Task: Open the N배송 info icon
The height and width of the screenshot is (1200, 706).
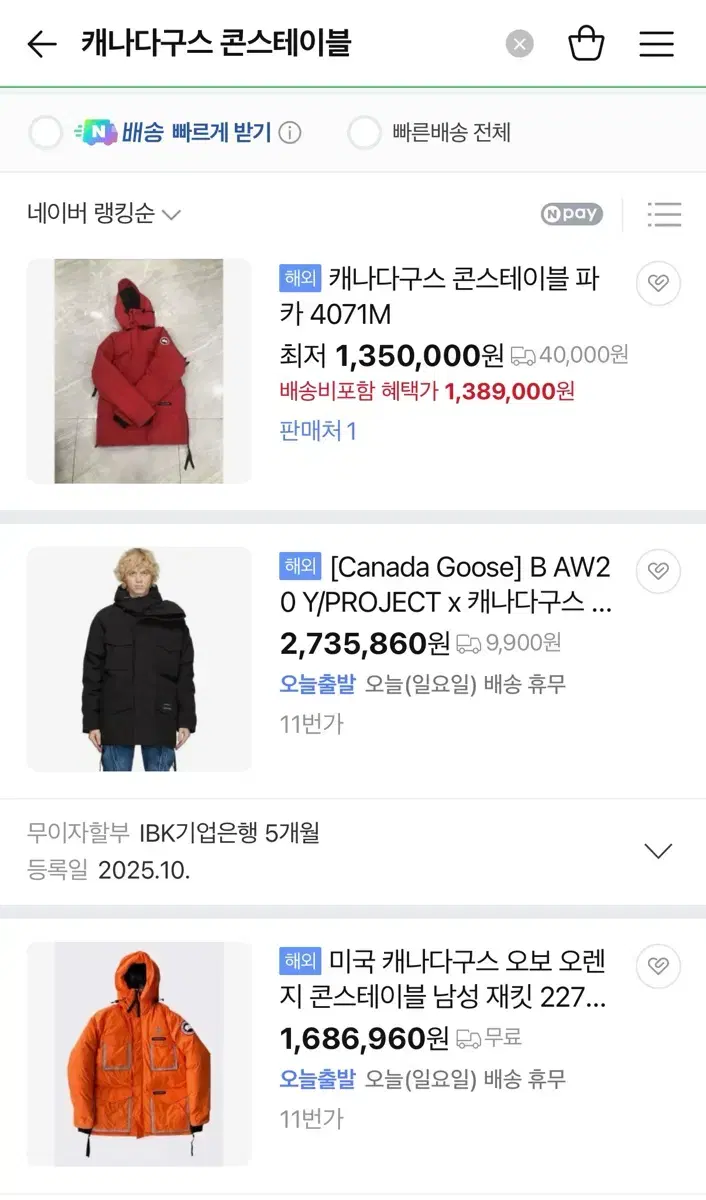Action: pyautogui.click(x=290, y=132)
